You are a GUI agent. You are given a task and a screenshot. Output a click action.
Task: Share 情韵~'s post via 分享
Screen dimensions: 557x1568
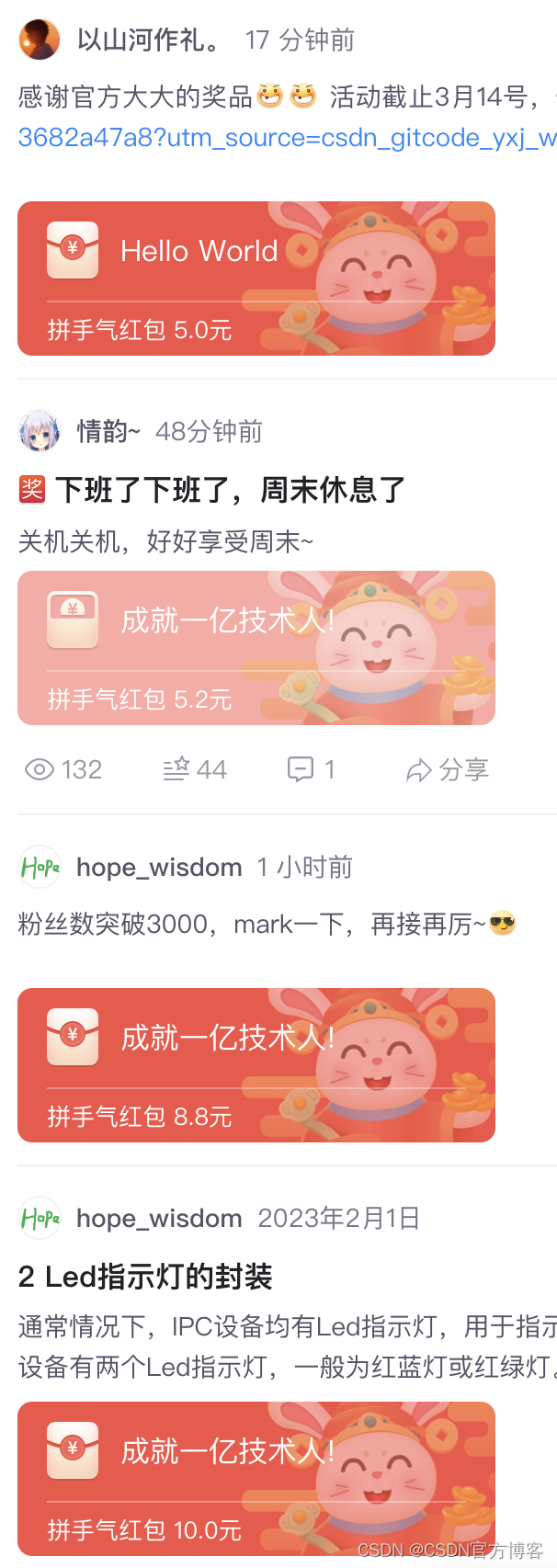coord(448,769)
